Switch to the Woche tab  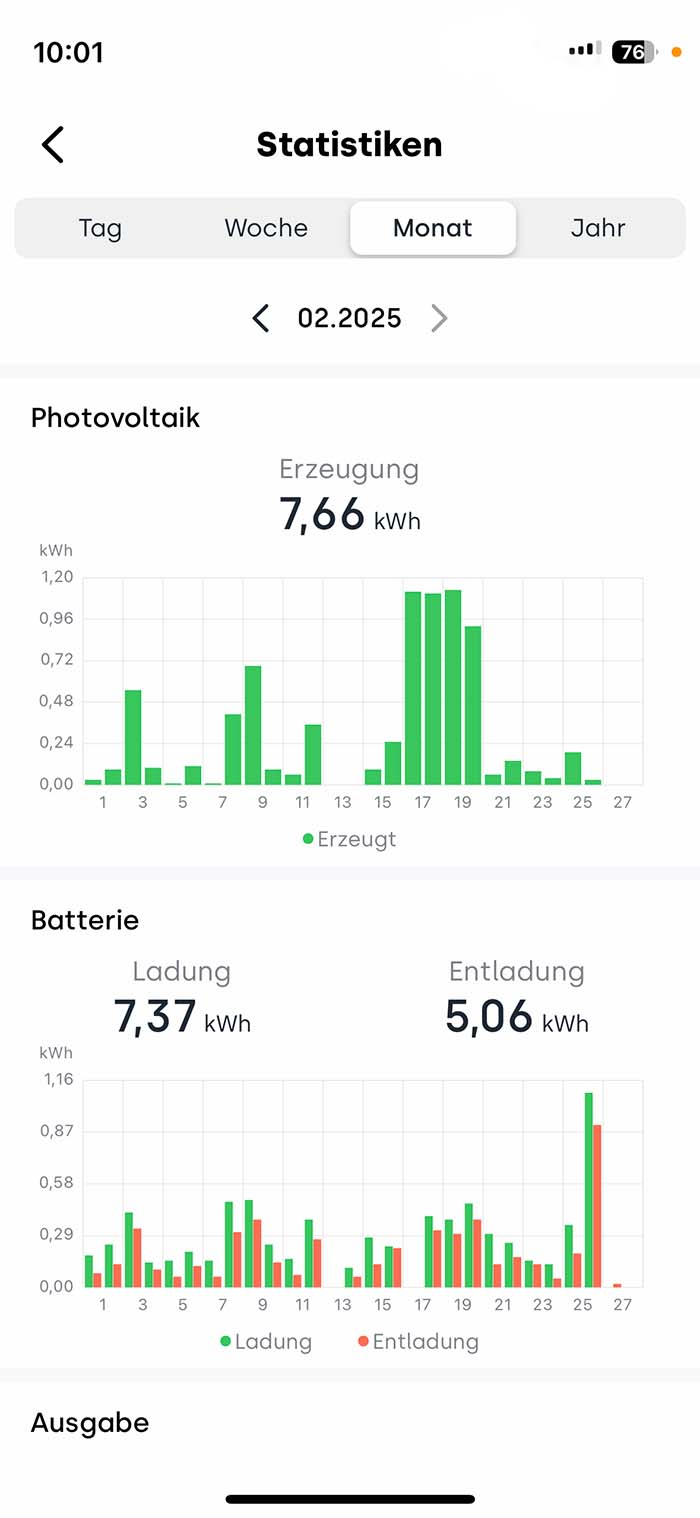coord(266,228)
